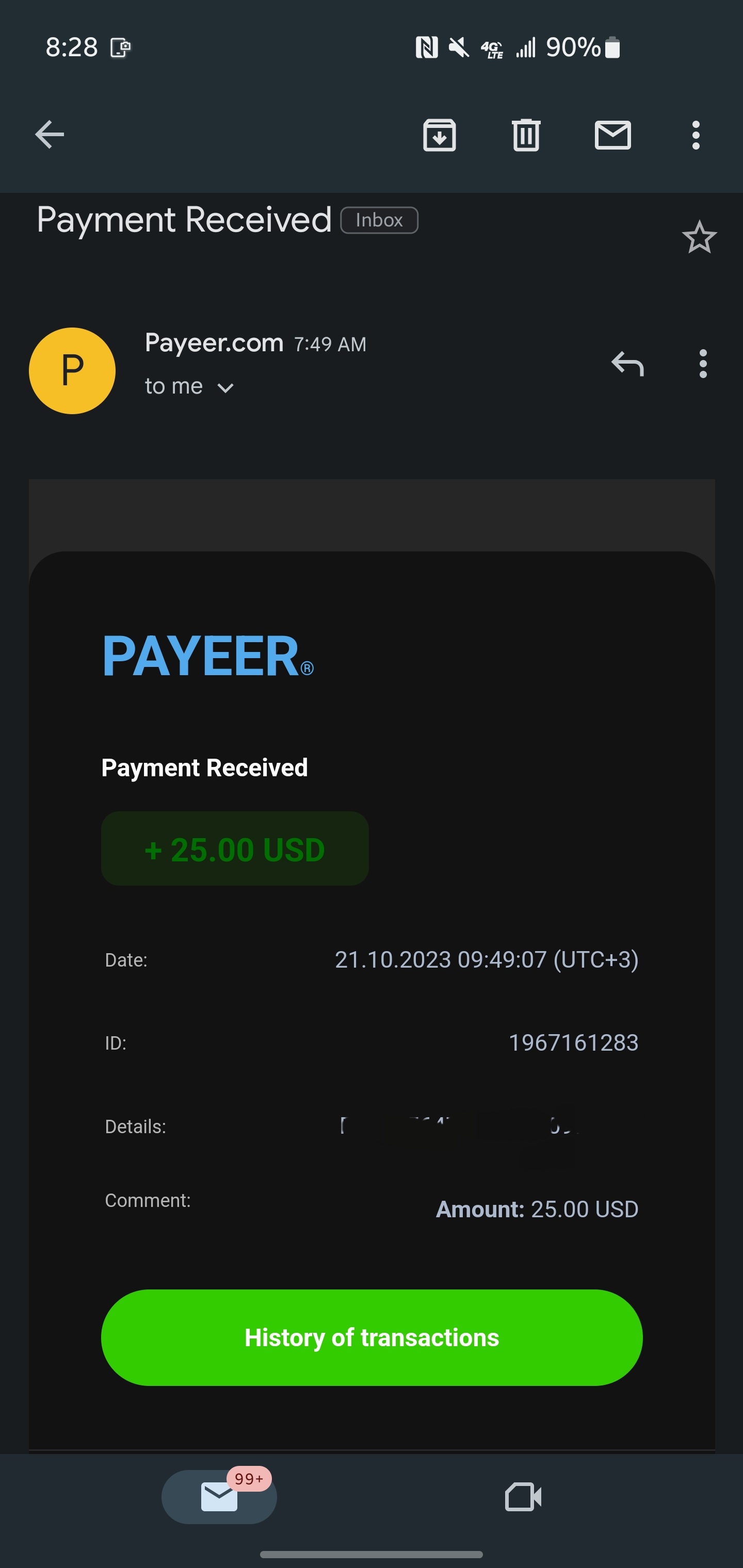743x1568 pixels.
Task: Delete this email with the trash icon
Action: pyautogui.click(x=526, y=135)
